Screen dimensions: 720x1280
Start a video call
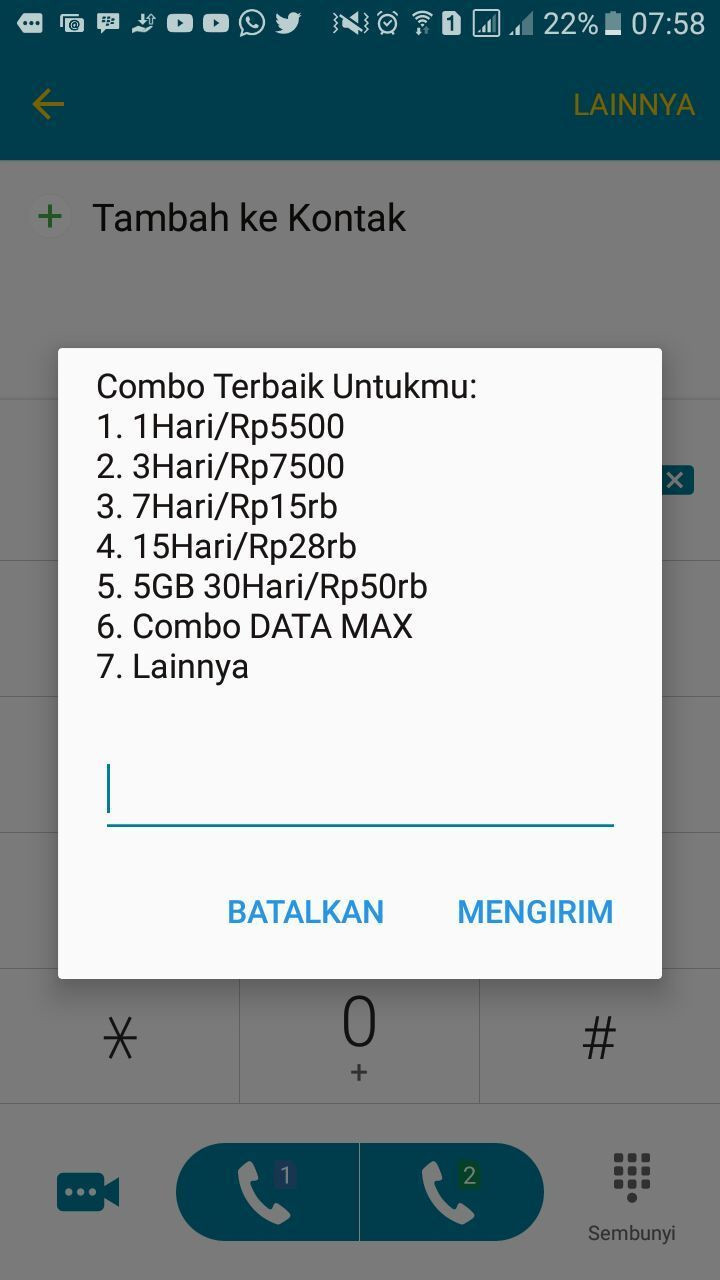[x=88, y=1192]
